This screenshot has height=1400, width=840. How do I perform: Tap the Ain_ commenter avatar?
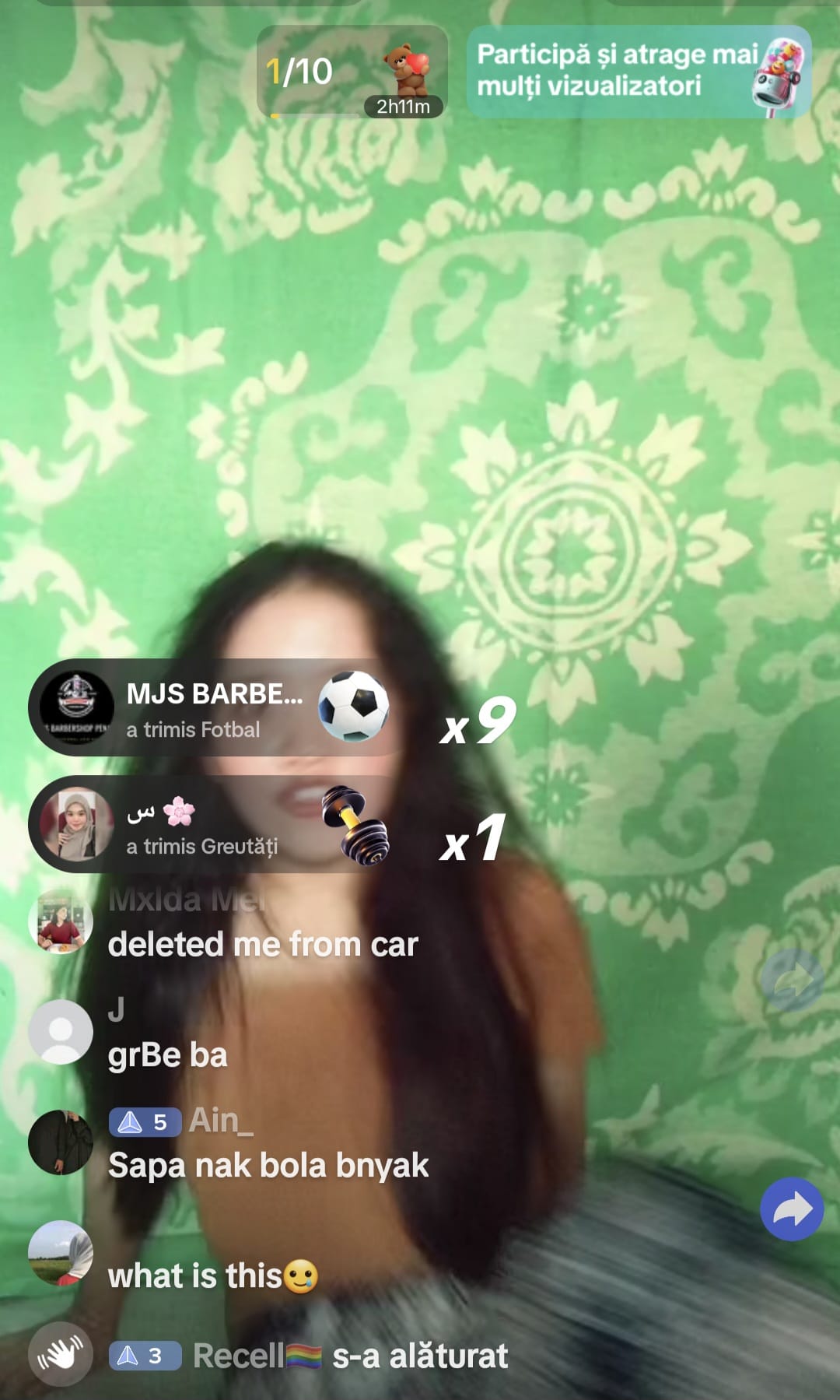(61, 1142)
